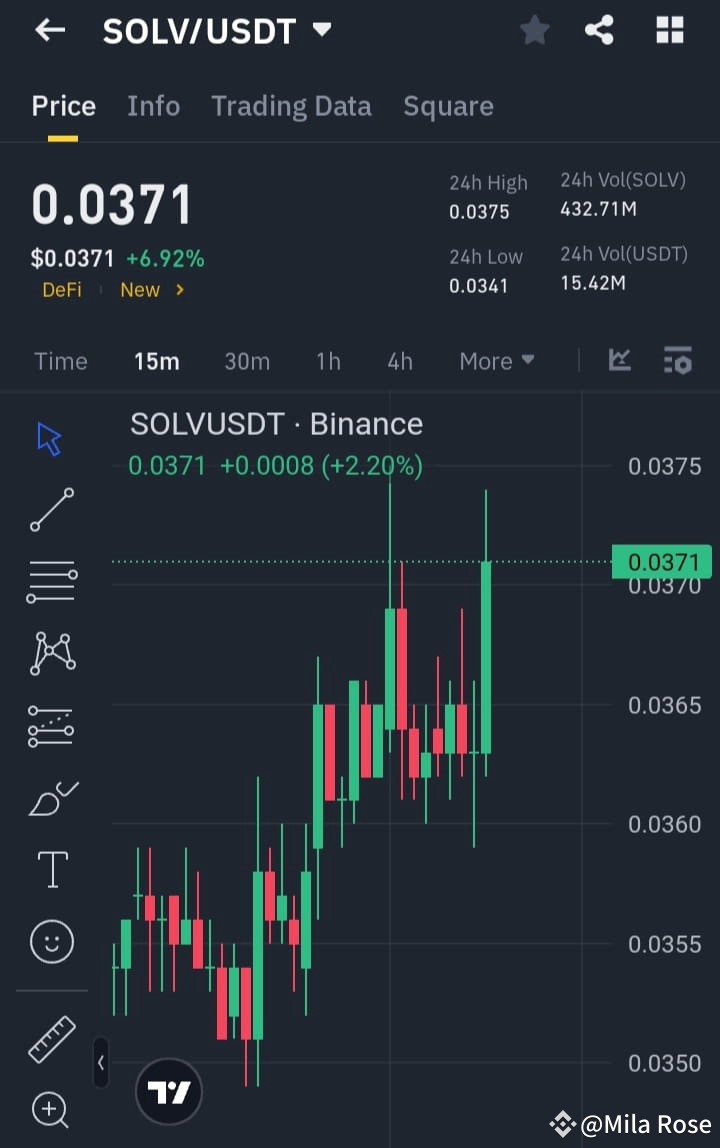Select the crosshair cursor tool
Screen dimensions: 720x1148
[x=51, y=437]
